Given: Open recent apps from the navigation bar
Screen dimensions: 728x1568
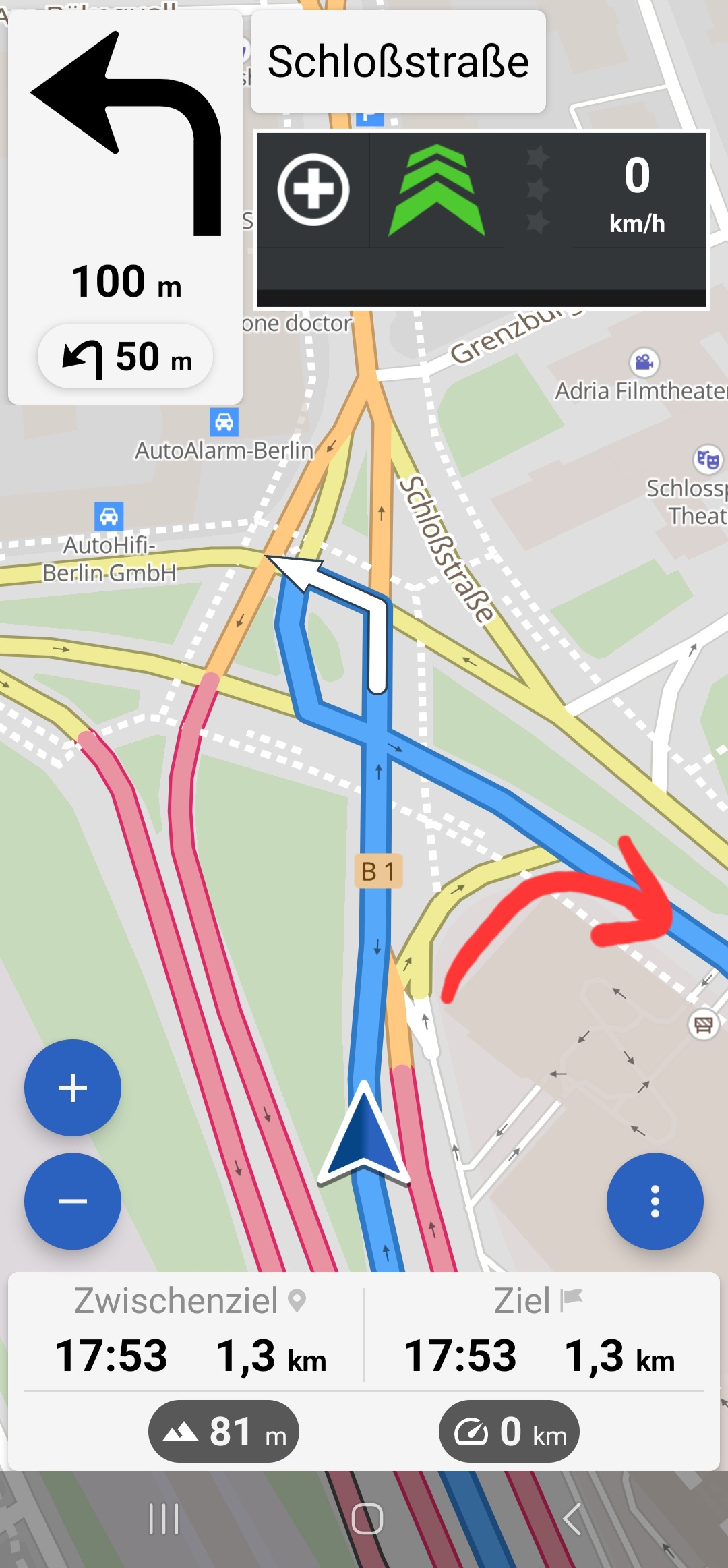Looking at the screenshot, I should [164, 1519].
